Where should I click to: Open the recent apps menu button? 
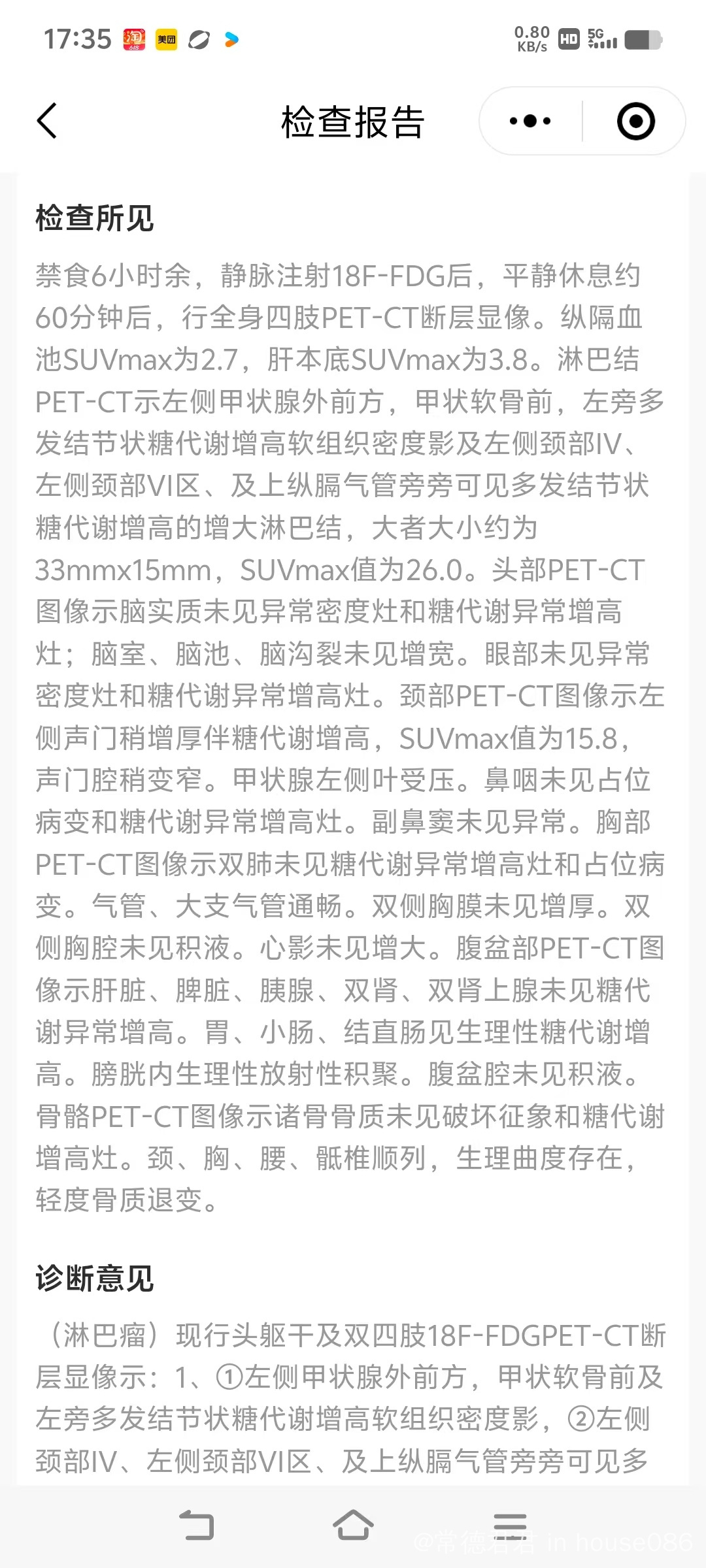(x=510, y=1525)
